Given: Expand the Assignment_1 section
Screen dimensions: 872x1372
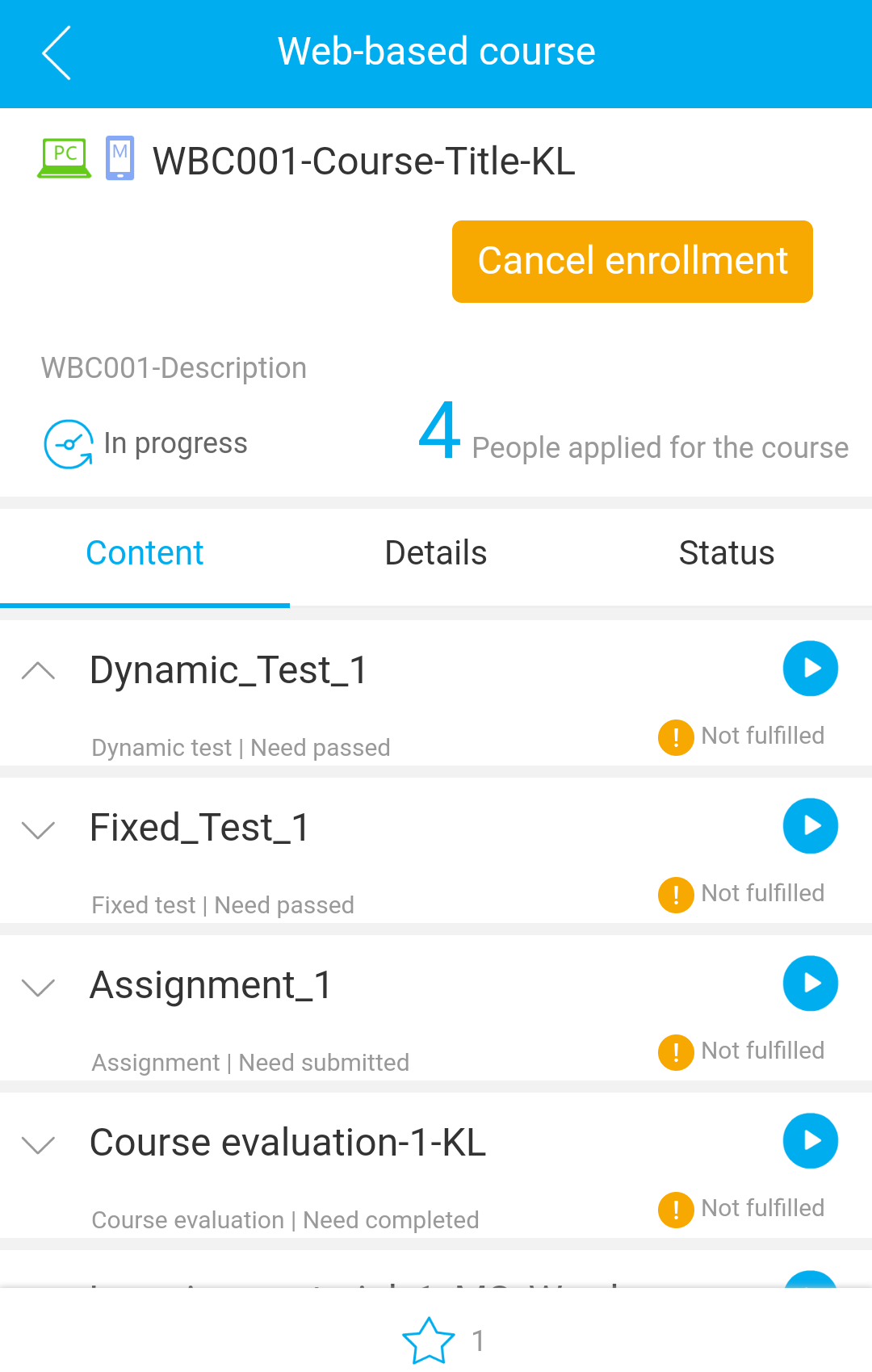Looking at the screenshot, I should [38, 986].
